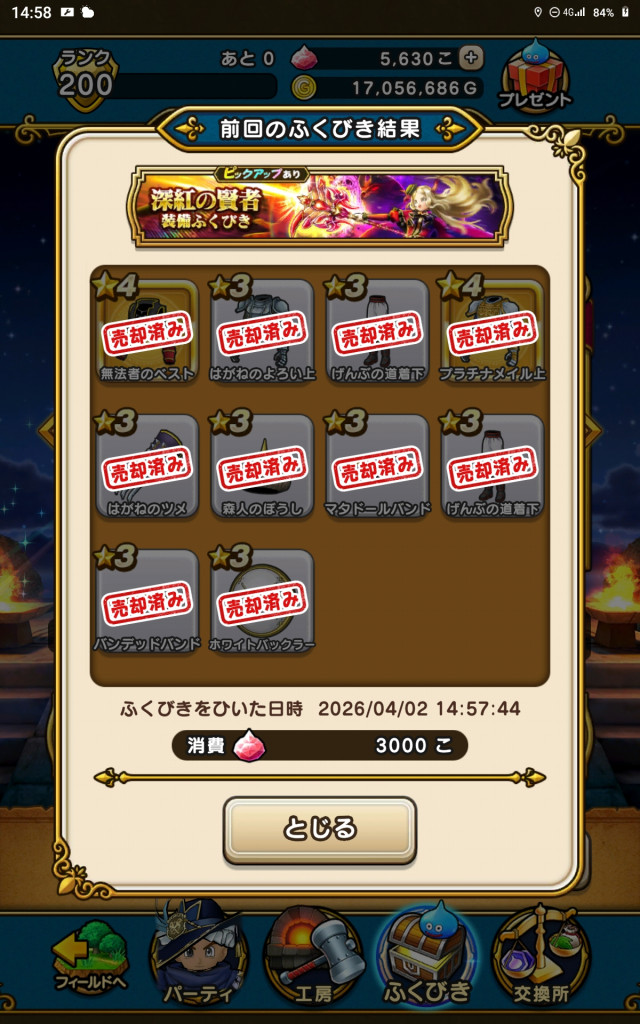View the はがねのツメ item

pyautogui.click(x=146, y=464)
